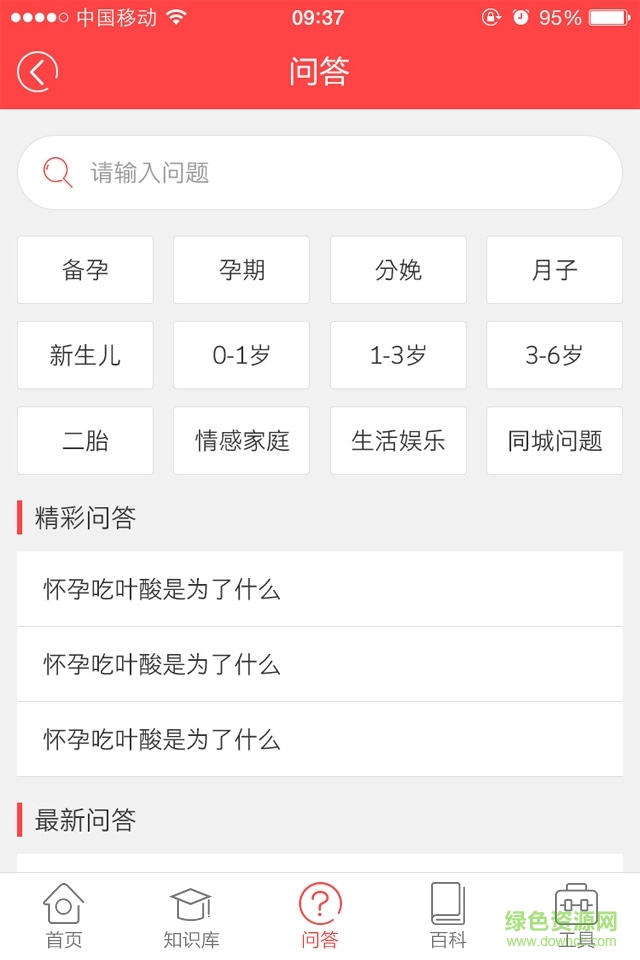Select the 同城问题 category
The height and width of the screenshot is (960, 640).
point(554,440)
